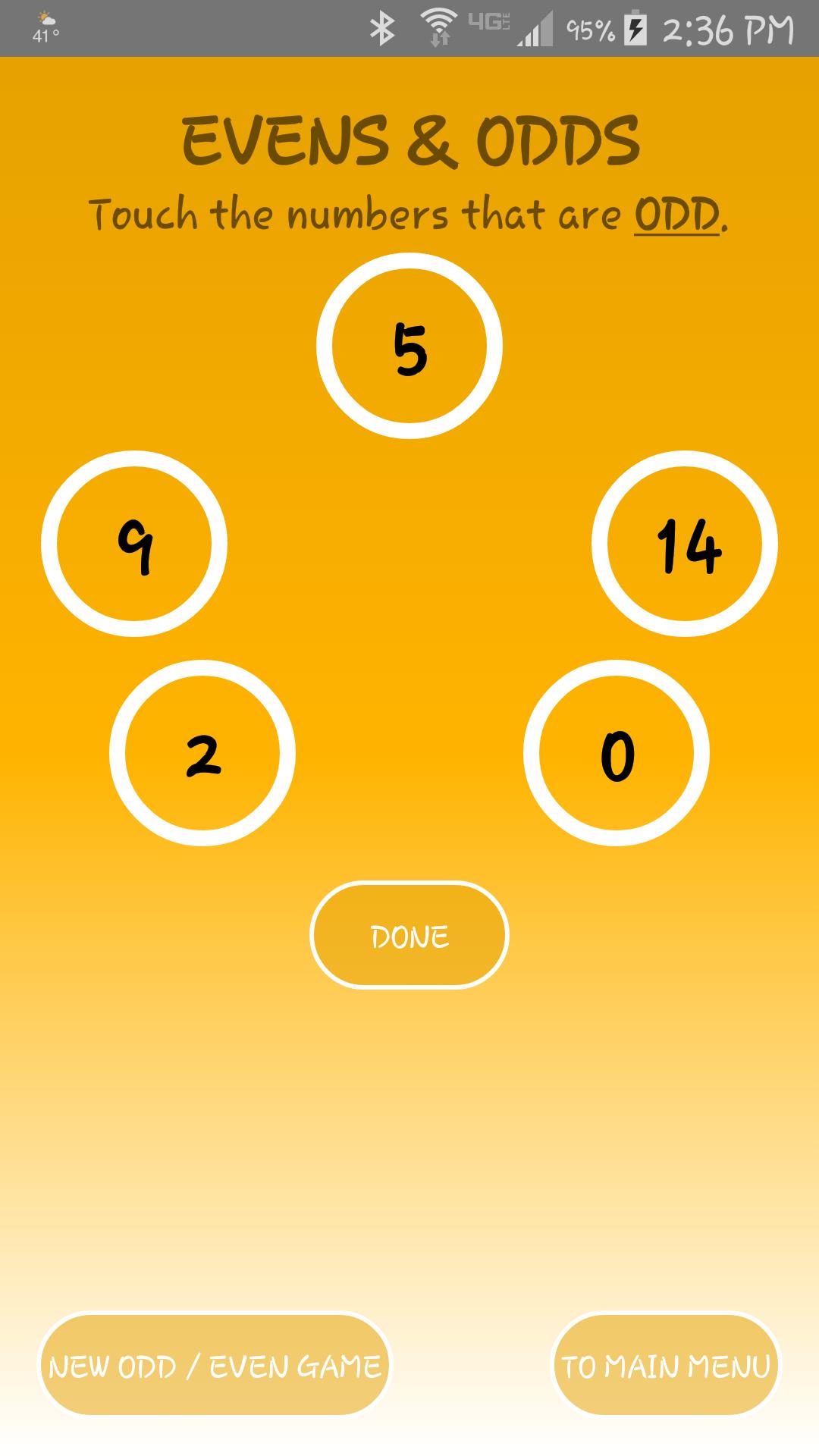Touch the circle containing number 9
The width and height of the screenshot is (819, 1456).
(136, 542)
